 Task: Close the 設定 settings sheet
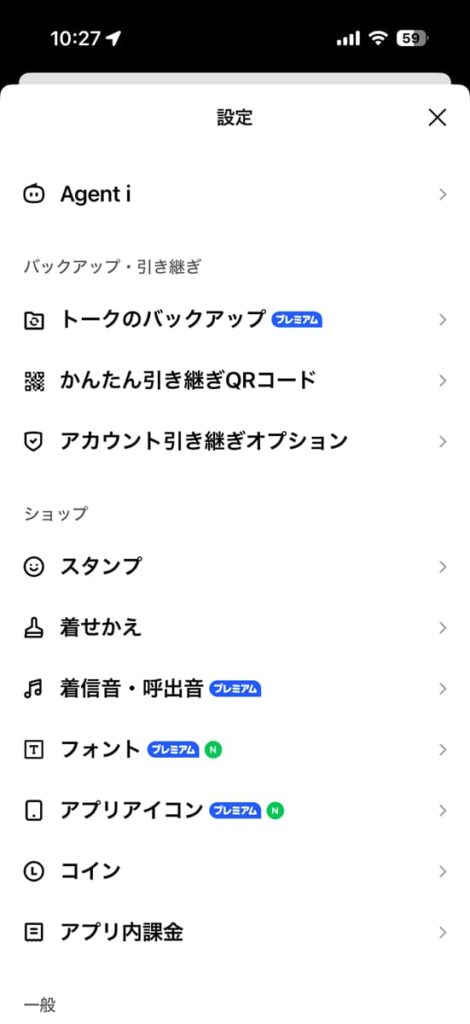437,118
